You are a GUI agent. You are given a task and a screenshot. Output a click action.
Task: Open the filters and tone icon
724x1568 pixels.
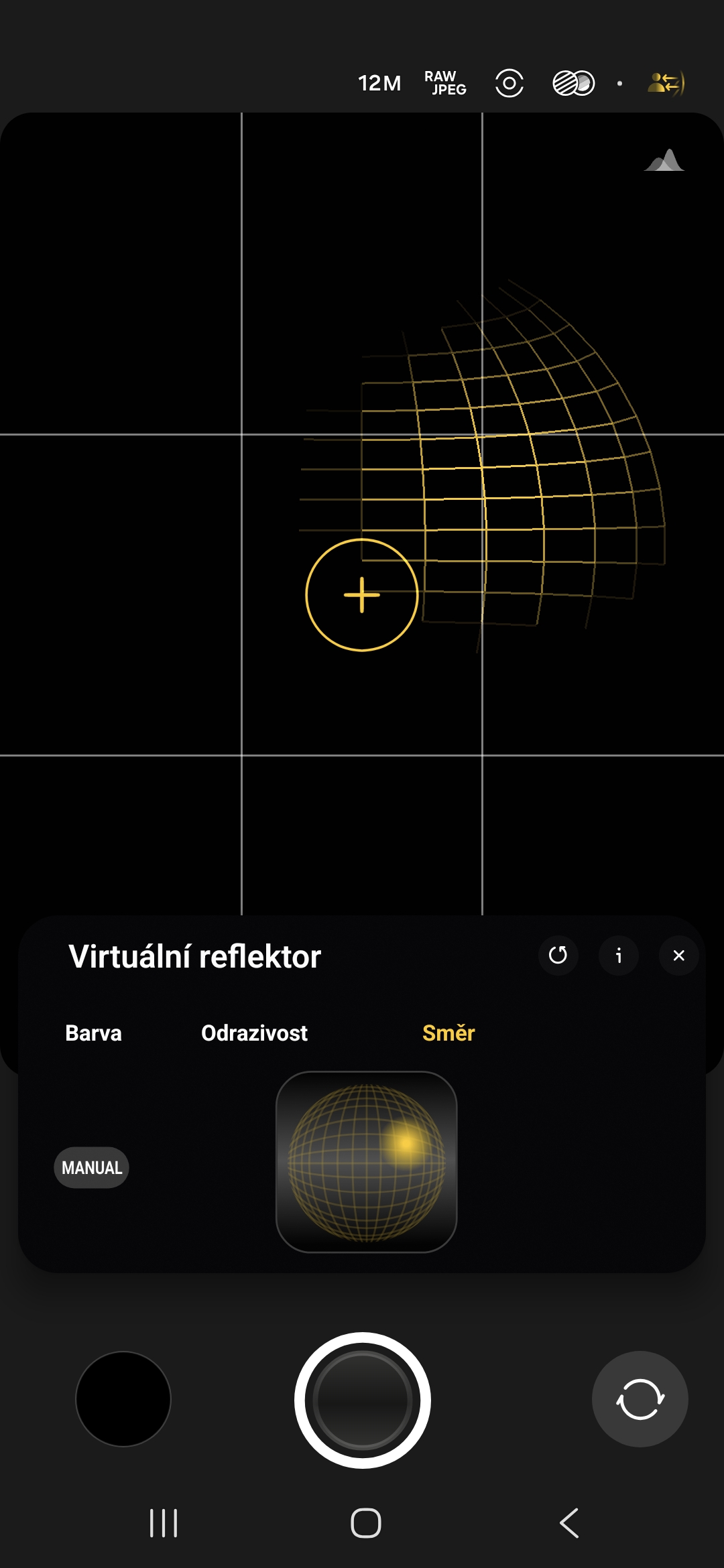point(573,83)
